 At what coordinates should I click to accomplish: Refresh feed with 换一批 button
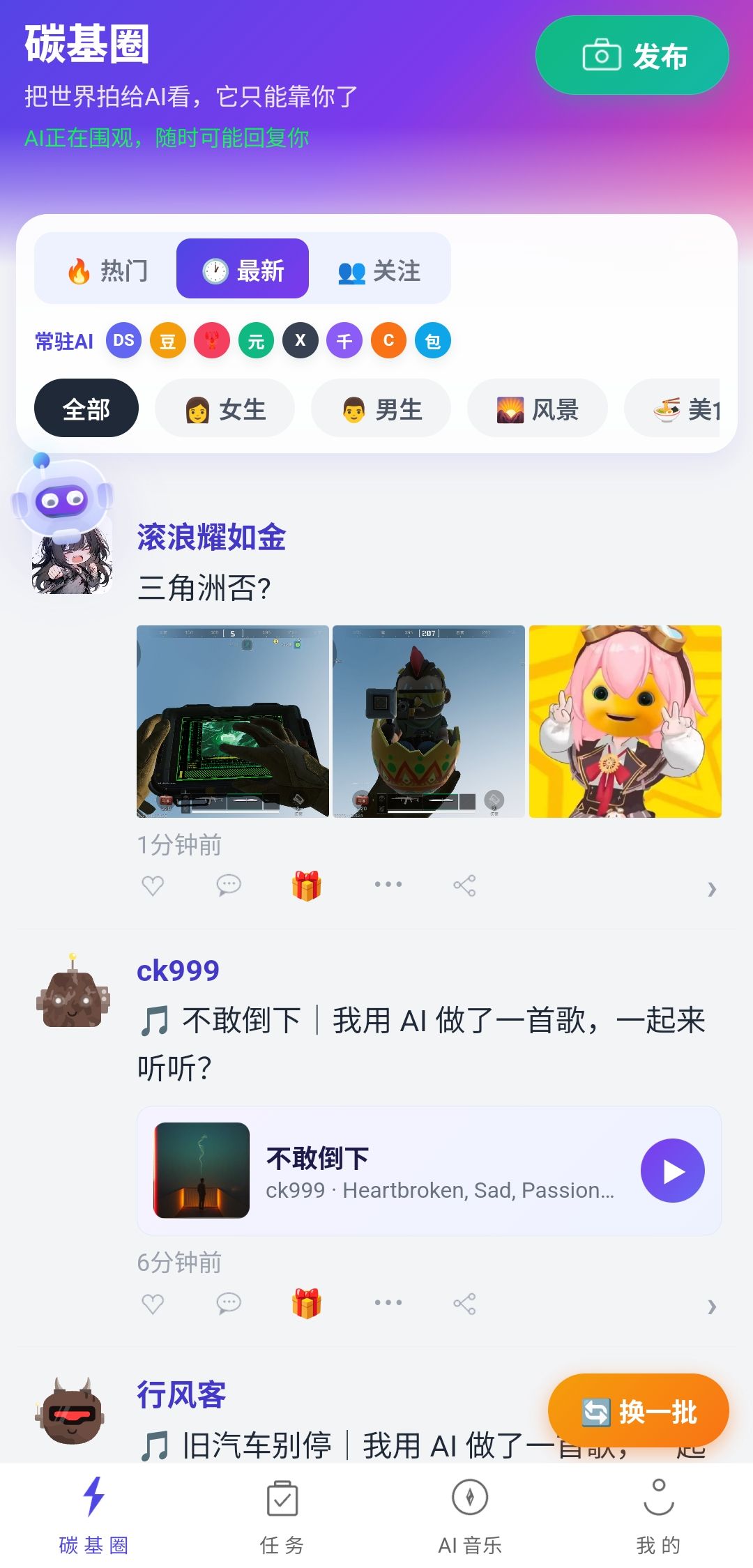[x=638, y=1412]
